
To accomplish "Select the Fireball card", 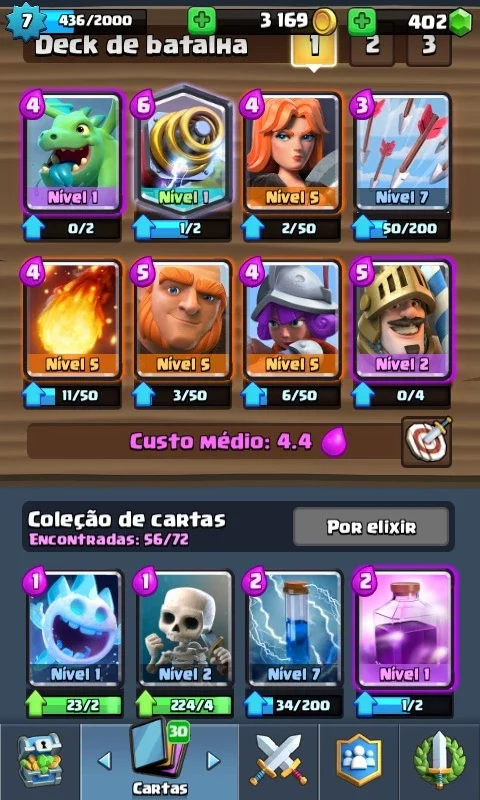I will (72, 319).
